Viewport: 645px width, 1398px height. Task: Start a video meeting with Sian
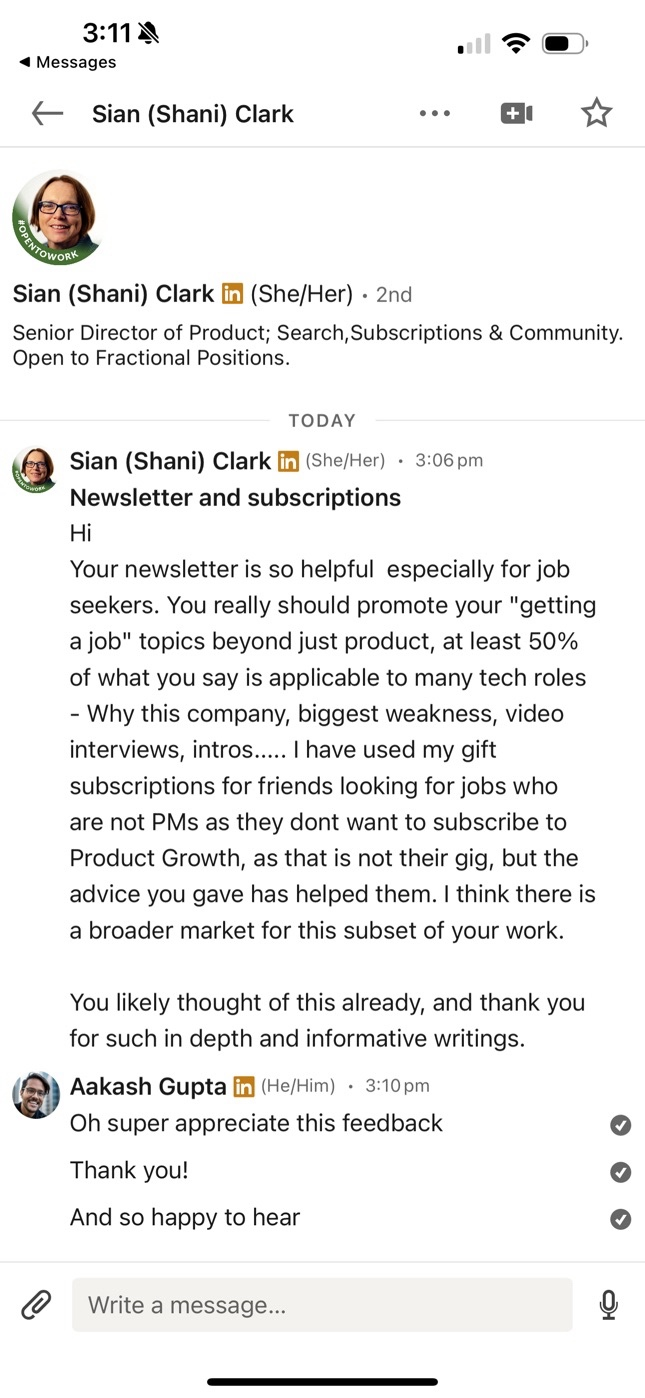click(x=516, y=114)
